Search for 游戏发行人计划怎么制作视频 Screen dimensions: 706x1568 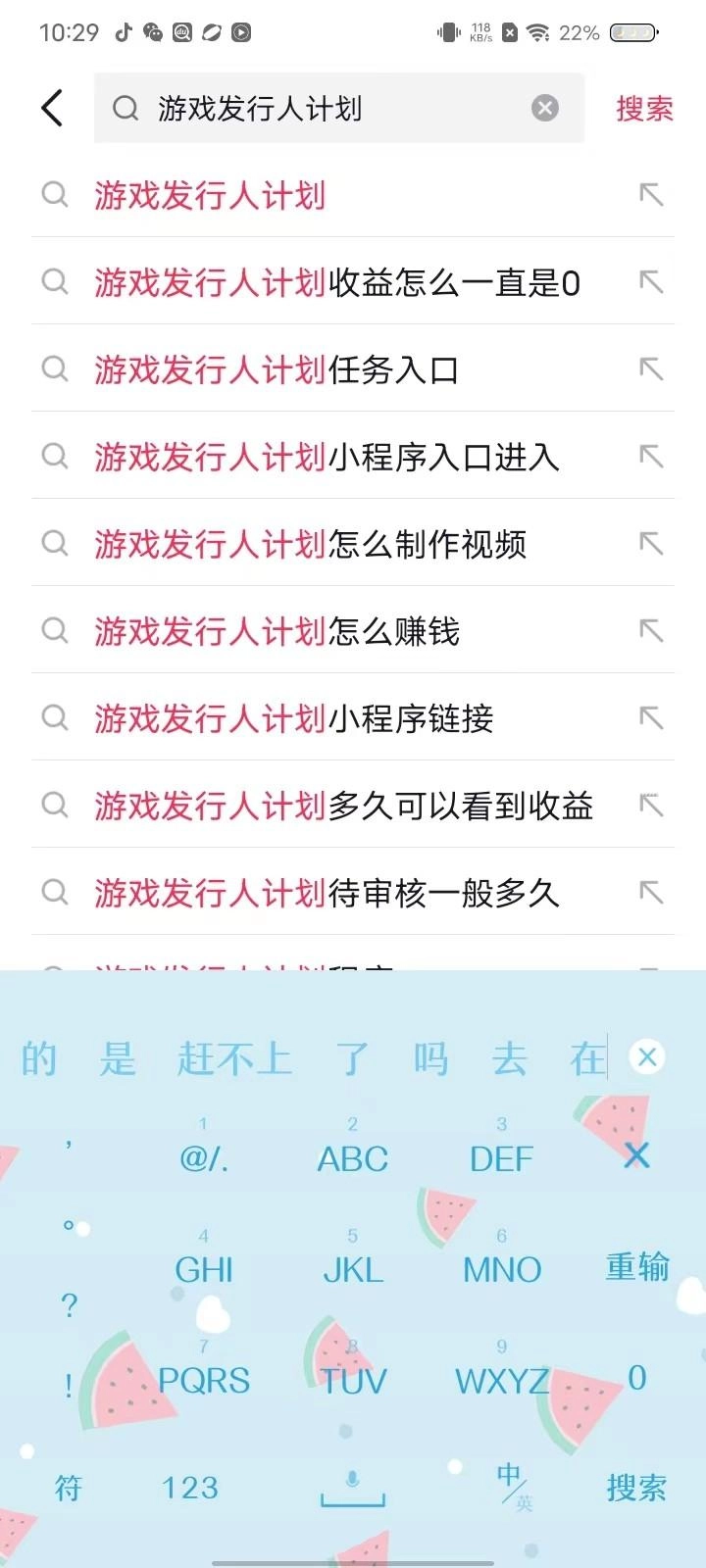pos(310,545)
